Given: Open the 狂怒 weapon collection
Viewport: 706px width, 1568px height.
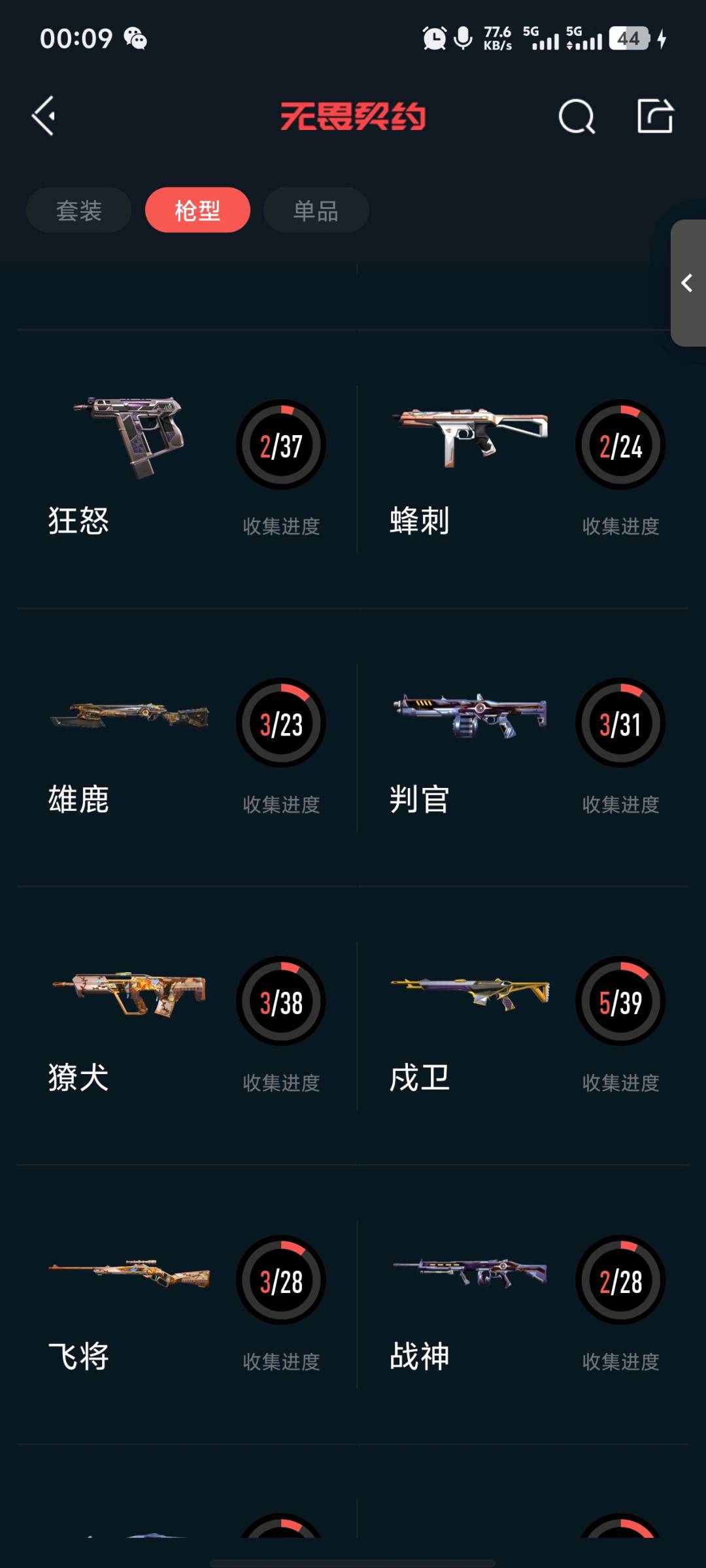Looking at the screenshot, I should [x=186, y=469].
